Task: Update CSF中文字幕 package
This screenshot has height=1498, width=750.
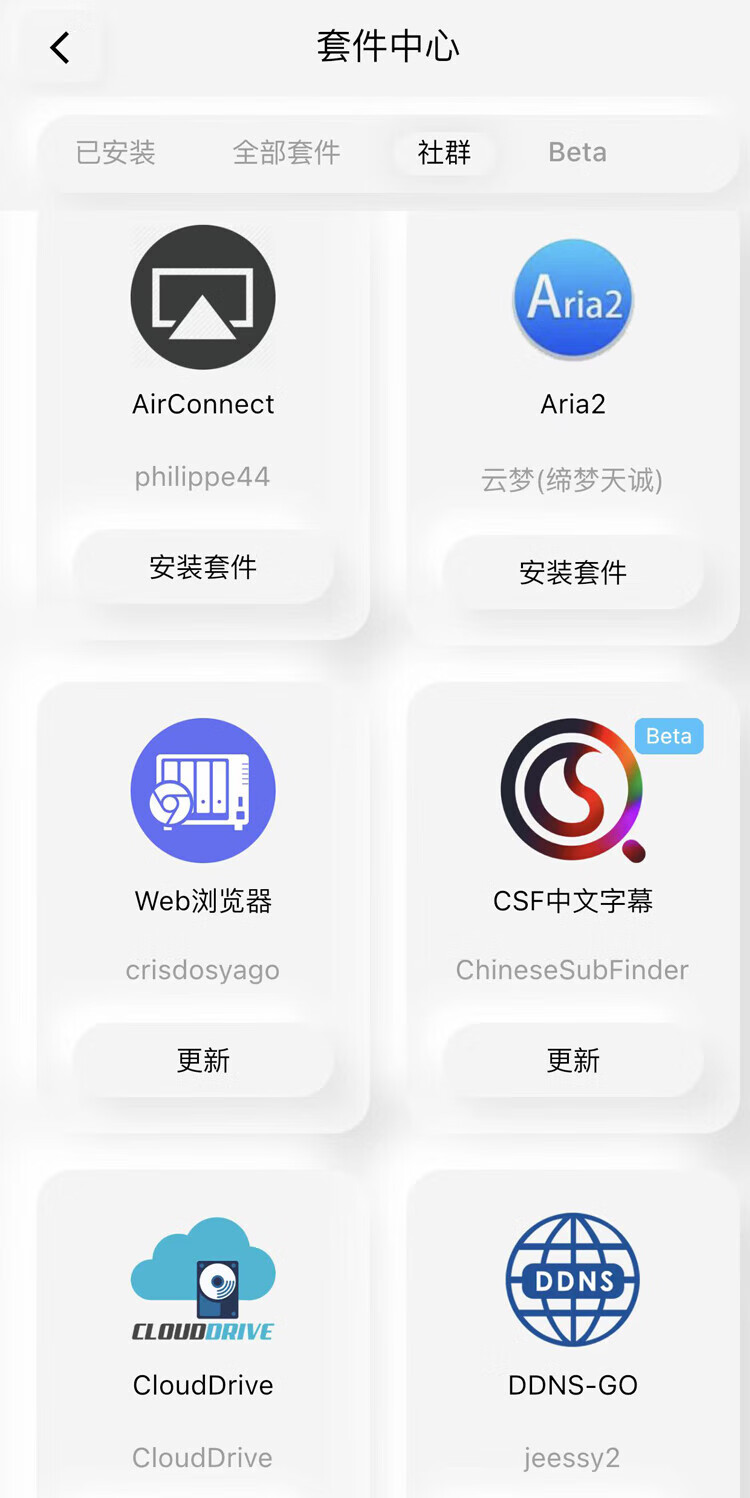Action: coord(573,1060)
